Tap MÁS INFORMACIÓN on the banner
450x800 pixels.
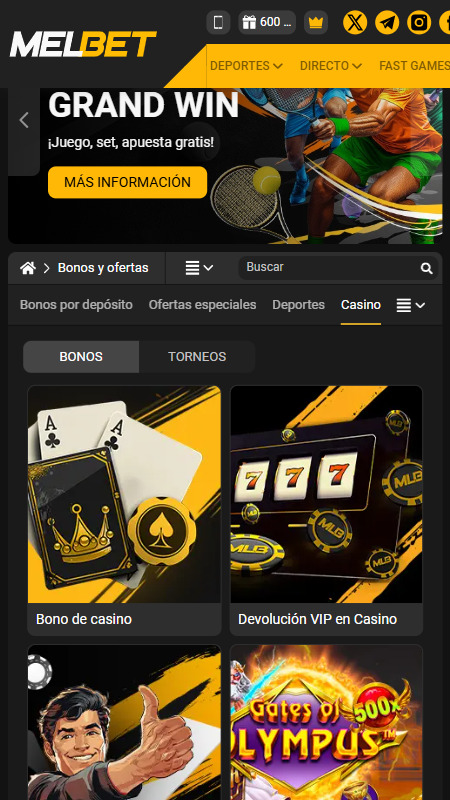128,182
